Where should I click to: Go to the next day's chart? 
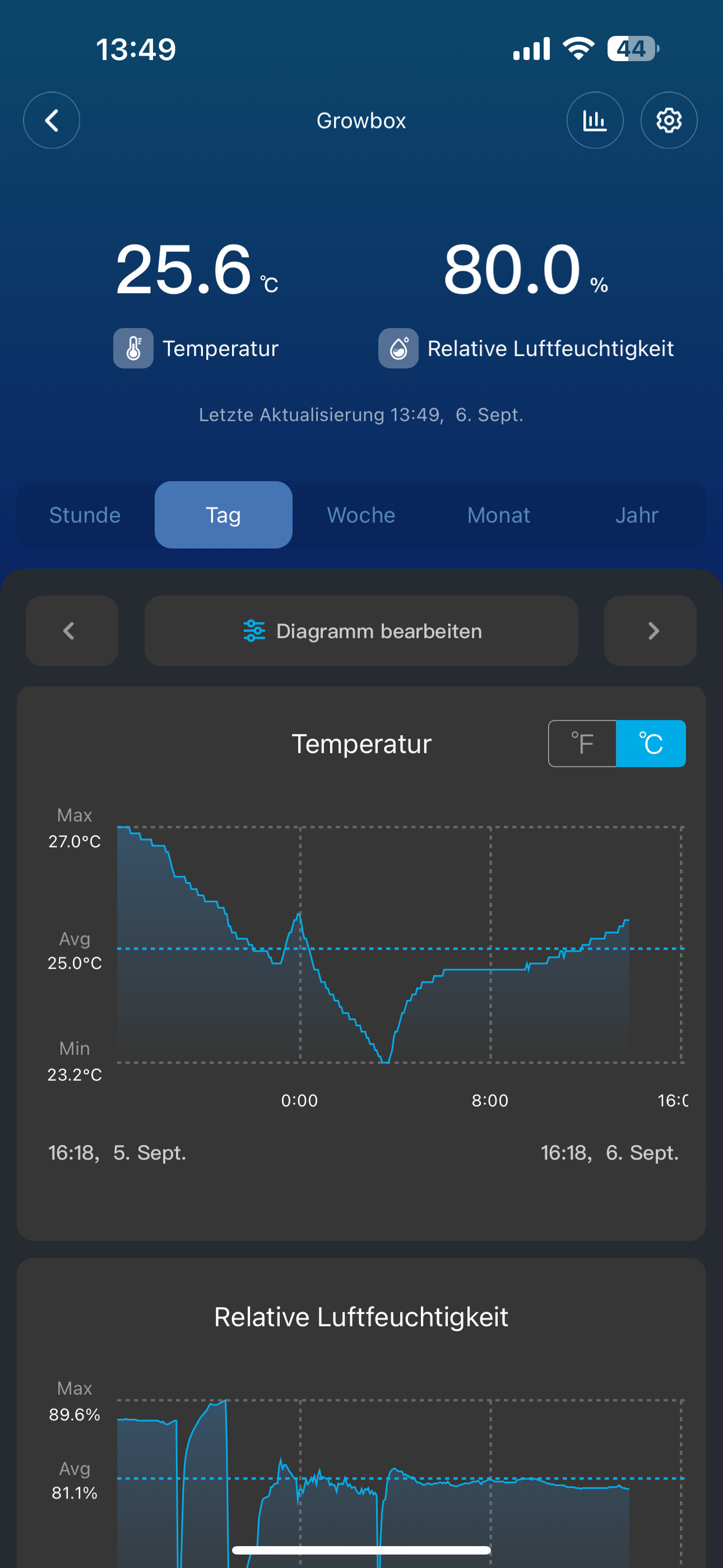[x=650, y=630]
